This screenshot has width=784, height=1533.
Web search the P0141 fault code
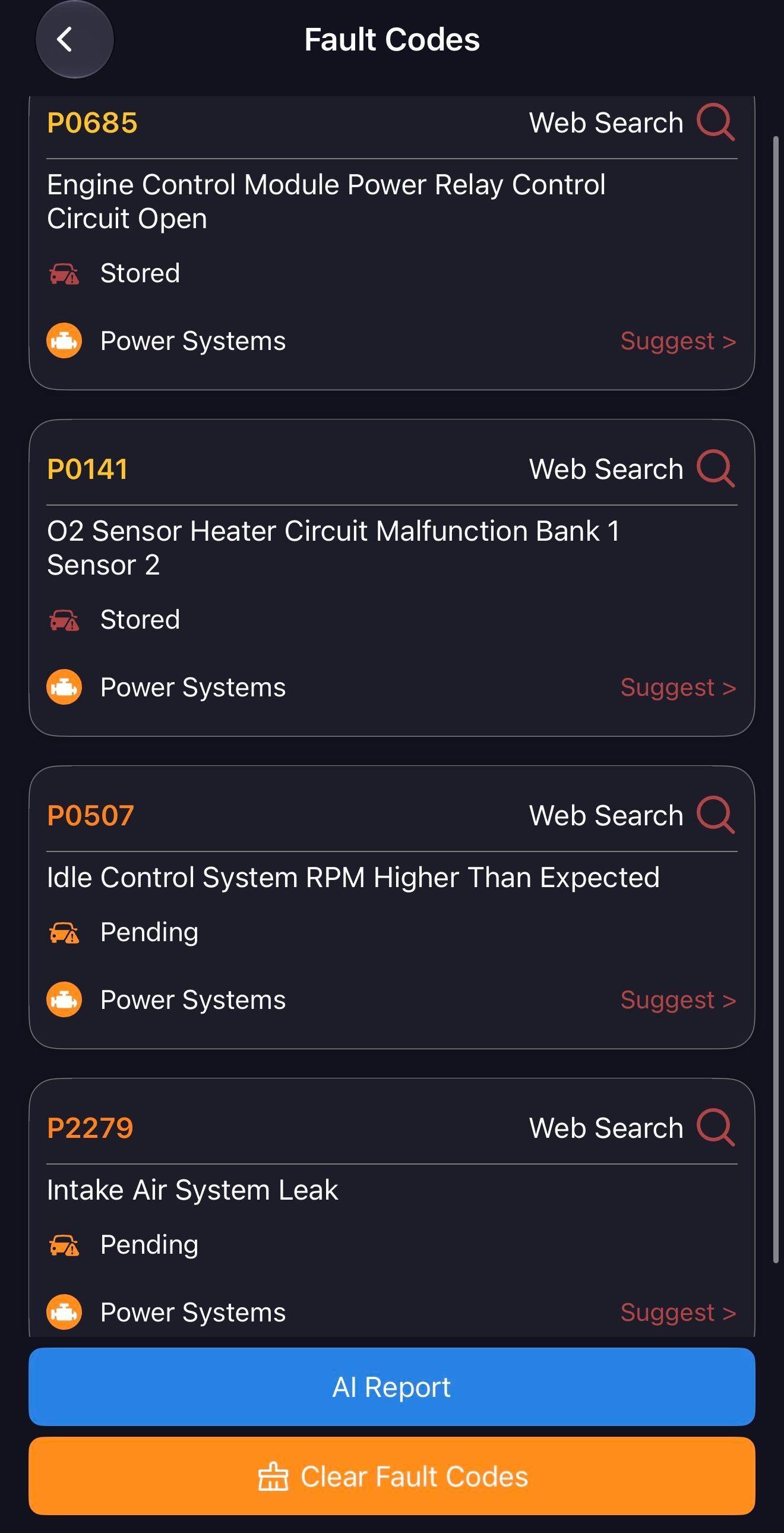pyautogui.click(x=632, y=469)
